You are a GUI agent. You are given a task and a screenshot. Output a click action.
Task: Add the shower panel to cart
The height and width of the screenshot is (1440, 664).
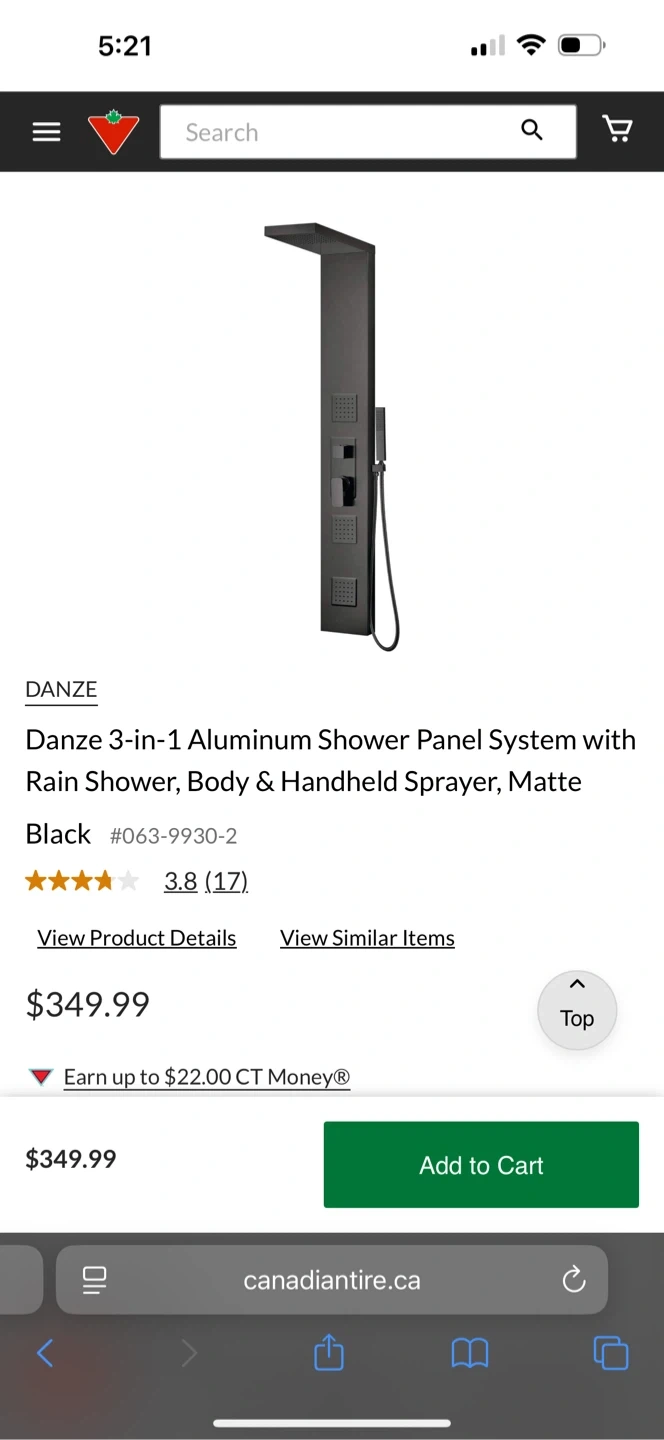point(481,1165)
